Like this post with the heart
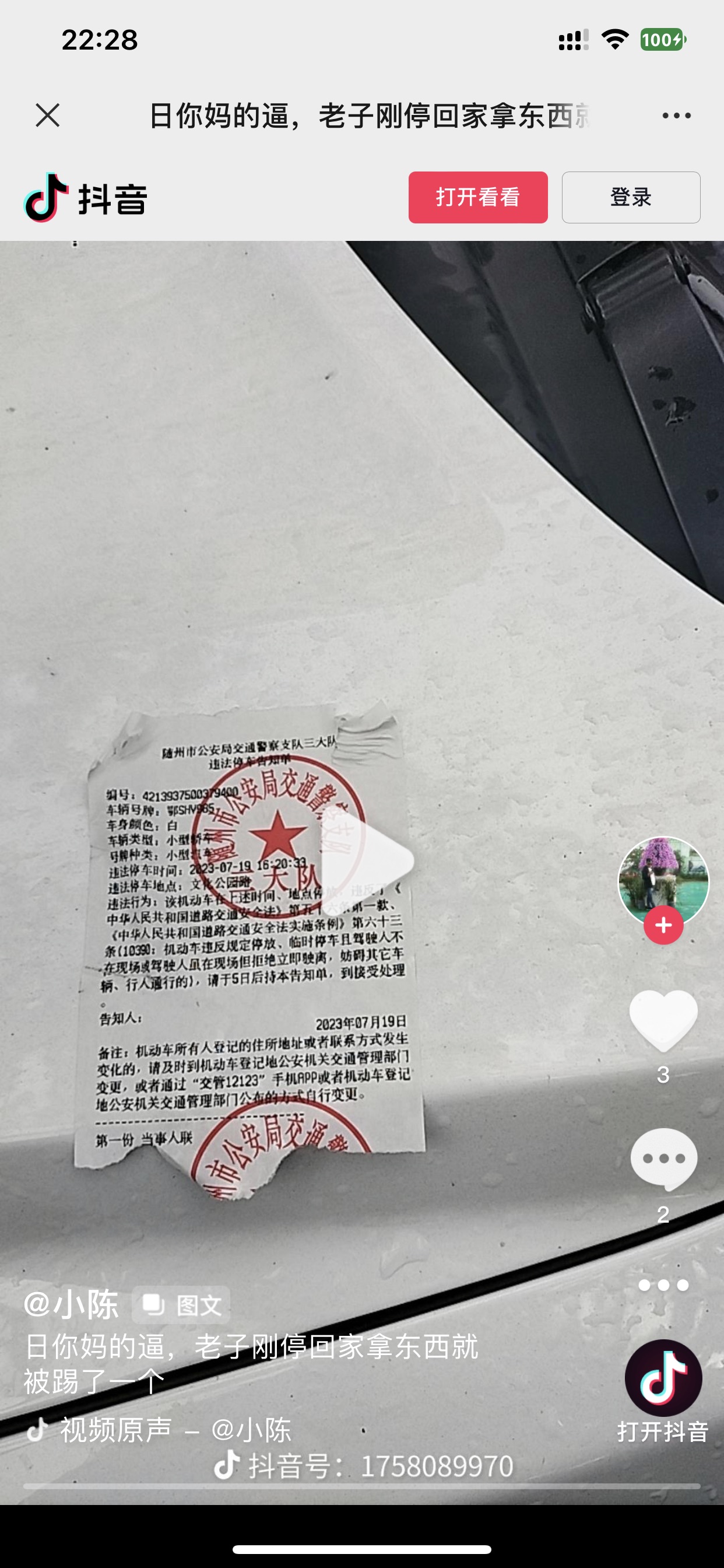 (663, 1020)
